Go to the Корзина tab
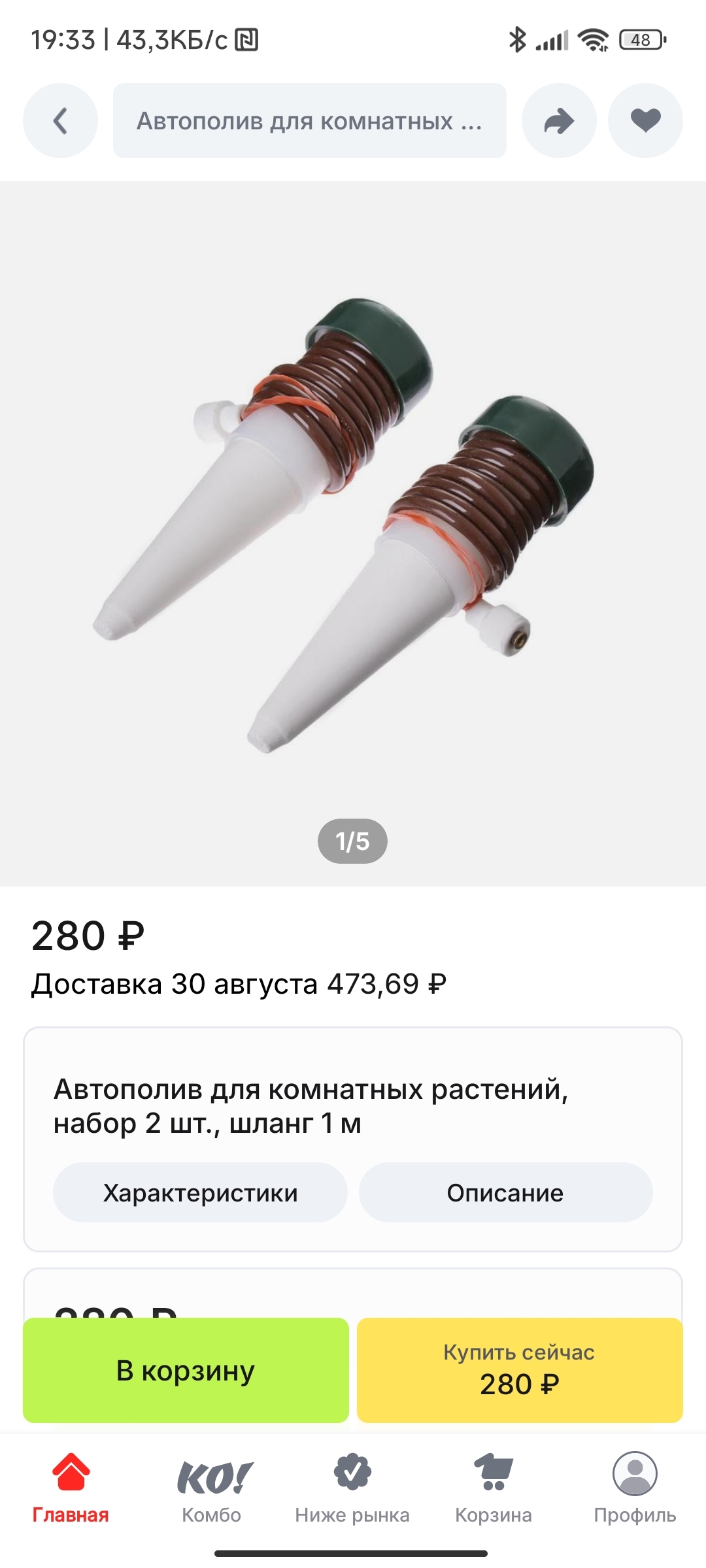The image size is (706, 1568). tap(494, 1490)
